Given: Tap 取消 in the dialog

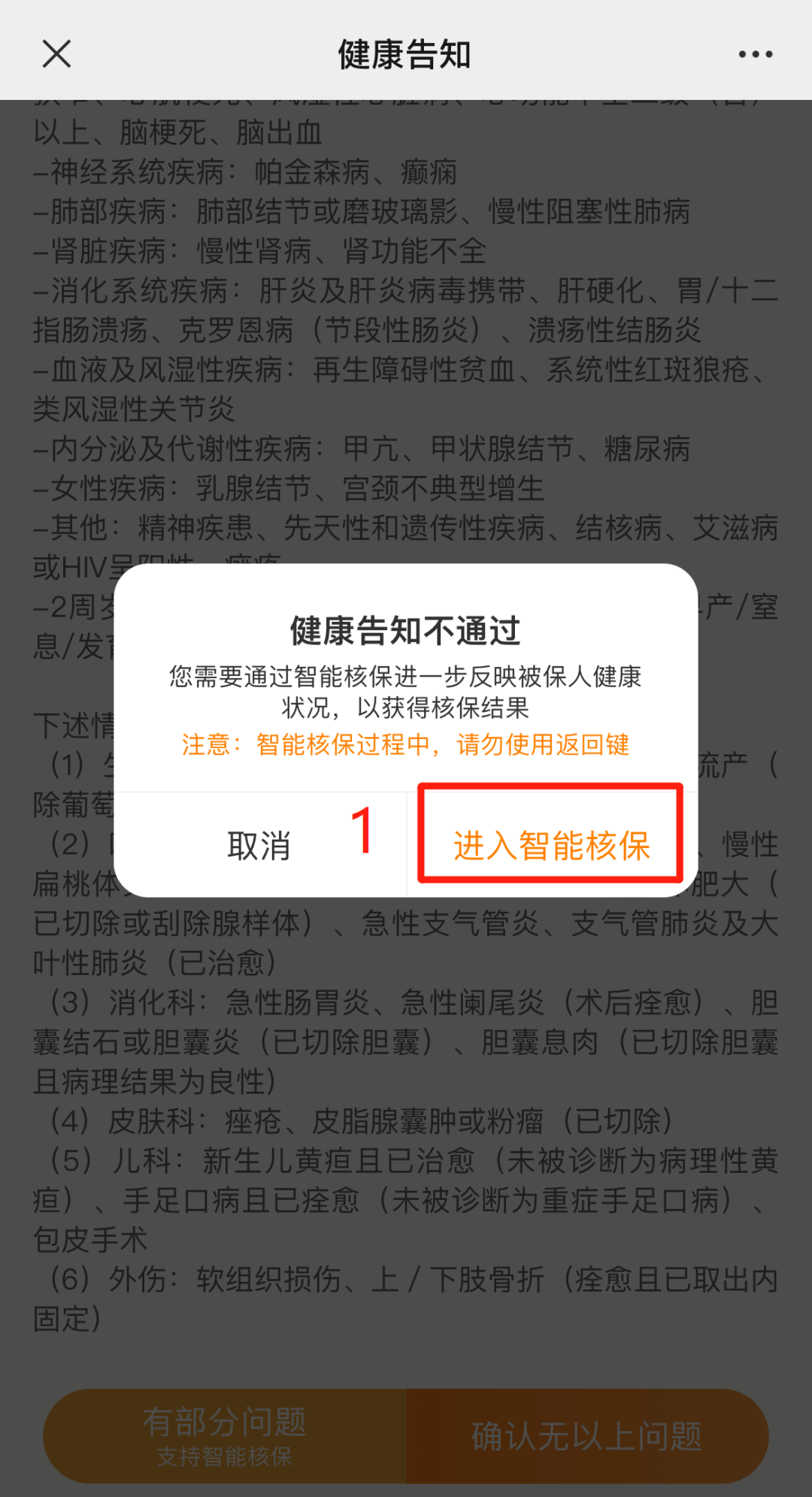Looking at the screenshot, I should [259, 845].
